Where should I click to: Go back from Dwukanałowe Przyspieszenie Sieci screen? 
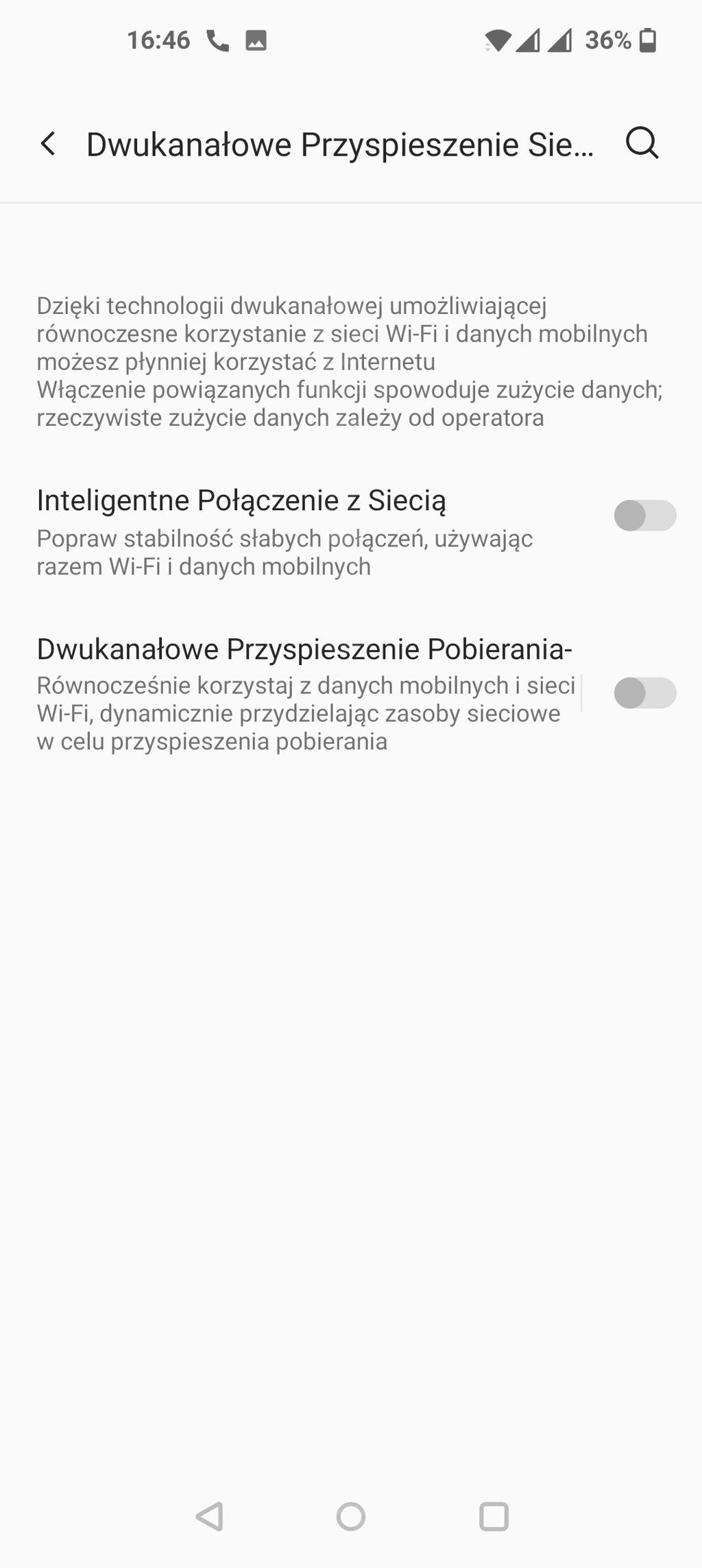[x=48, y=144]
